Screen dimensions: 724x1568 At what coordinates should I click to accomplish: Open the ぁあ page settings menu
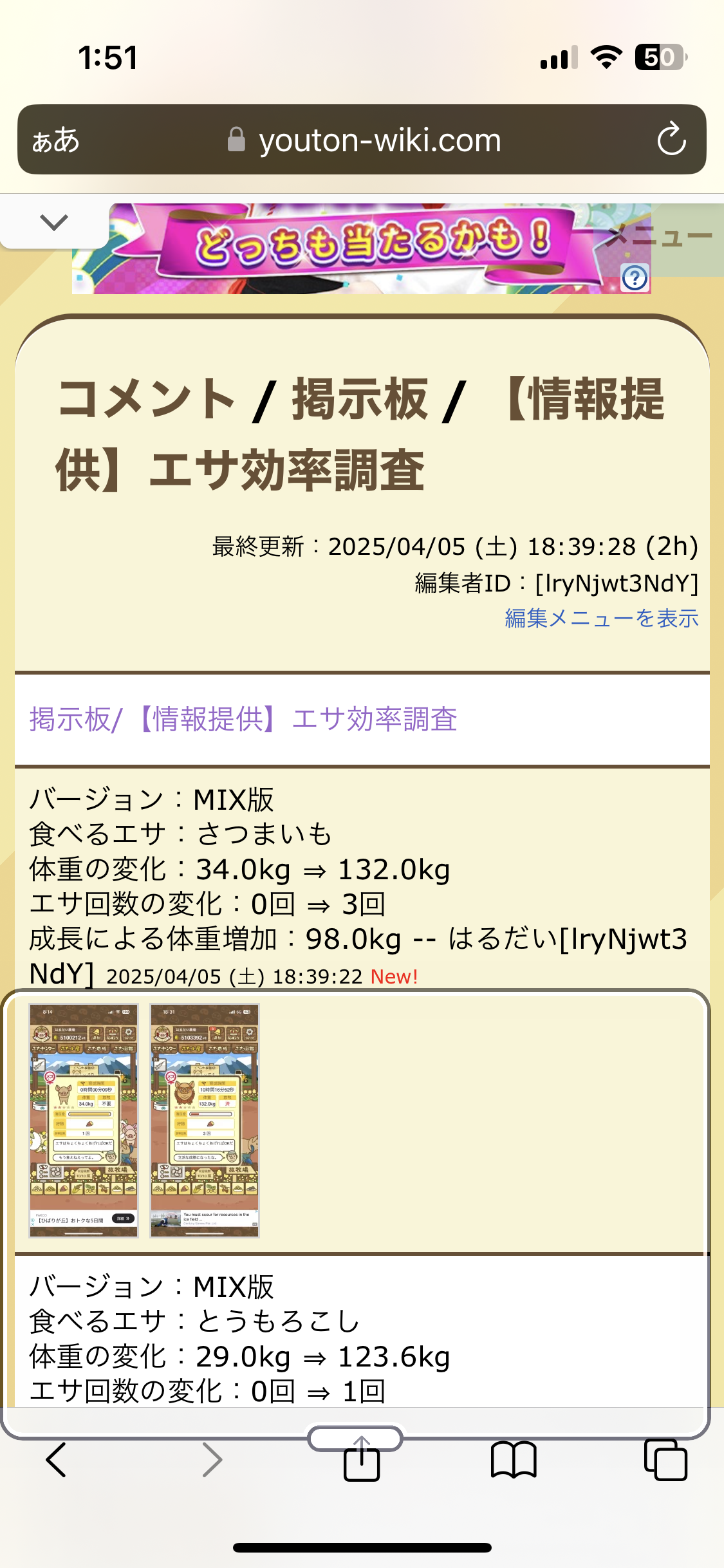pos(56,140)
